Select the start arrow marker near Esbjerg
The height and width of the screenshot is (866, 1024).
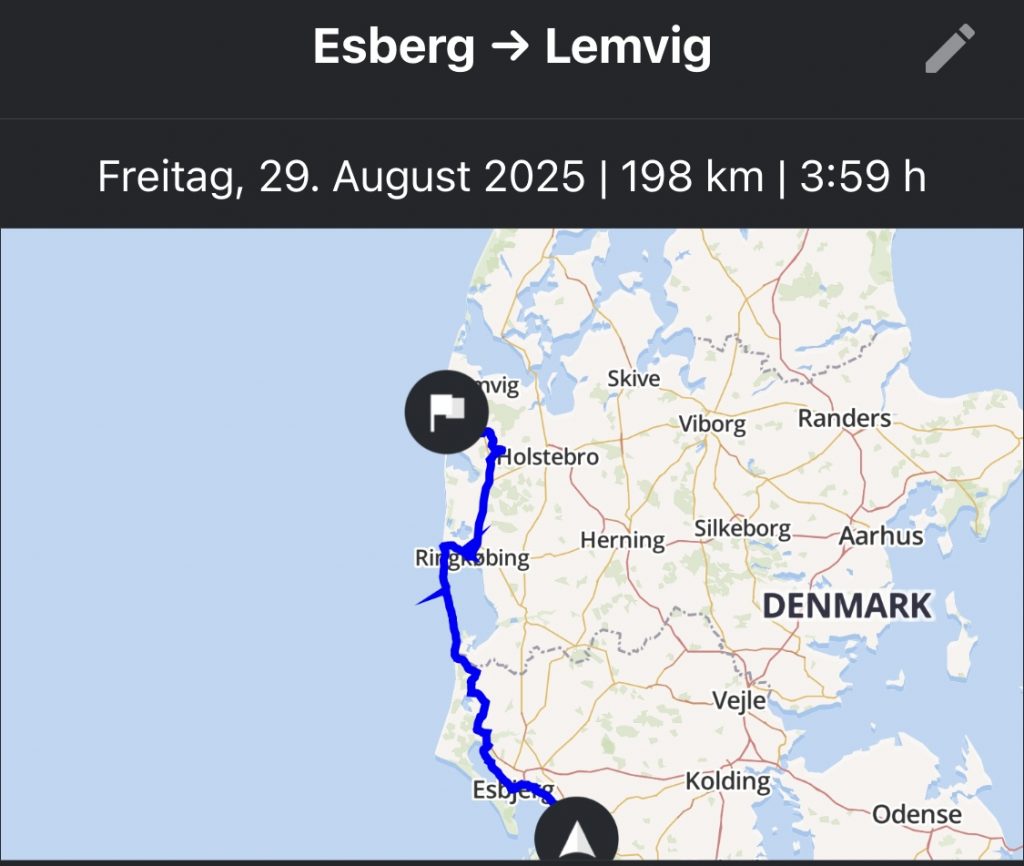(577, 836)
